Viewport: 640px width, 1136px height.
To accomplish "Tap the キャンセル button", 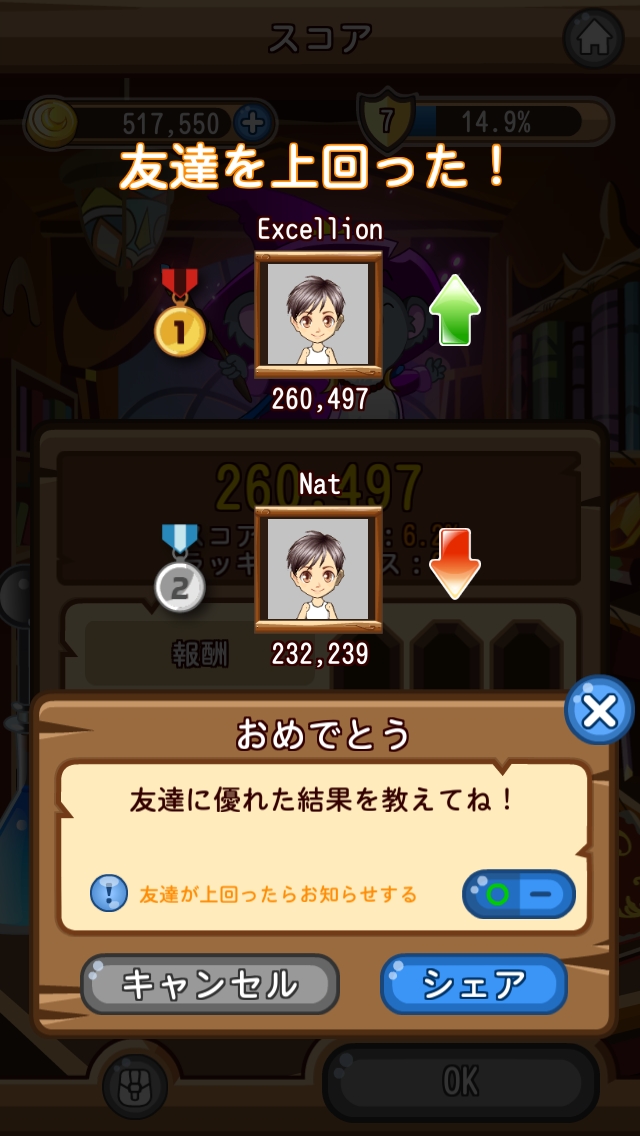I will 210,984.
